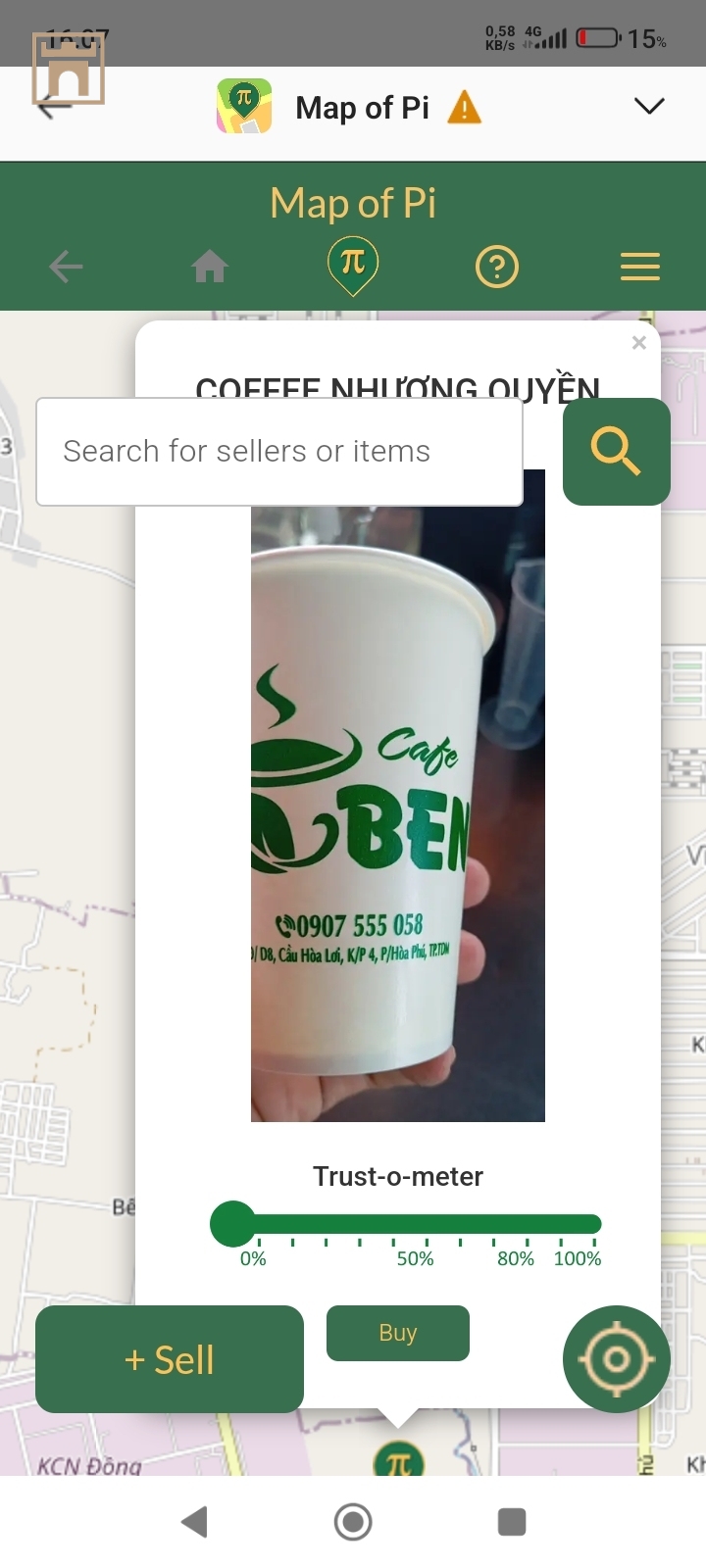Open the hamburger menu
The image size is (706, 1568).
(639, 267)
